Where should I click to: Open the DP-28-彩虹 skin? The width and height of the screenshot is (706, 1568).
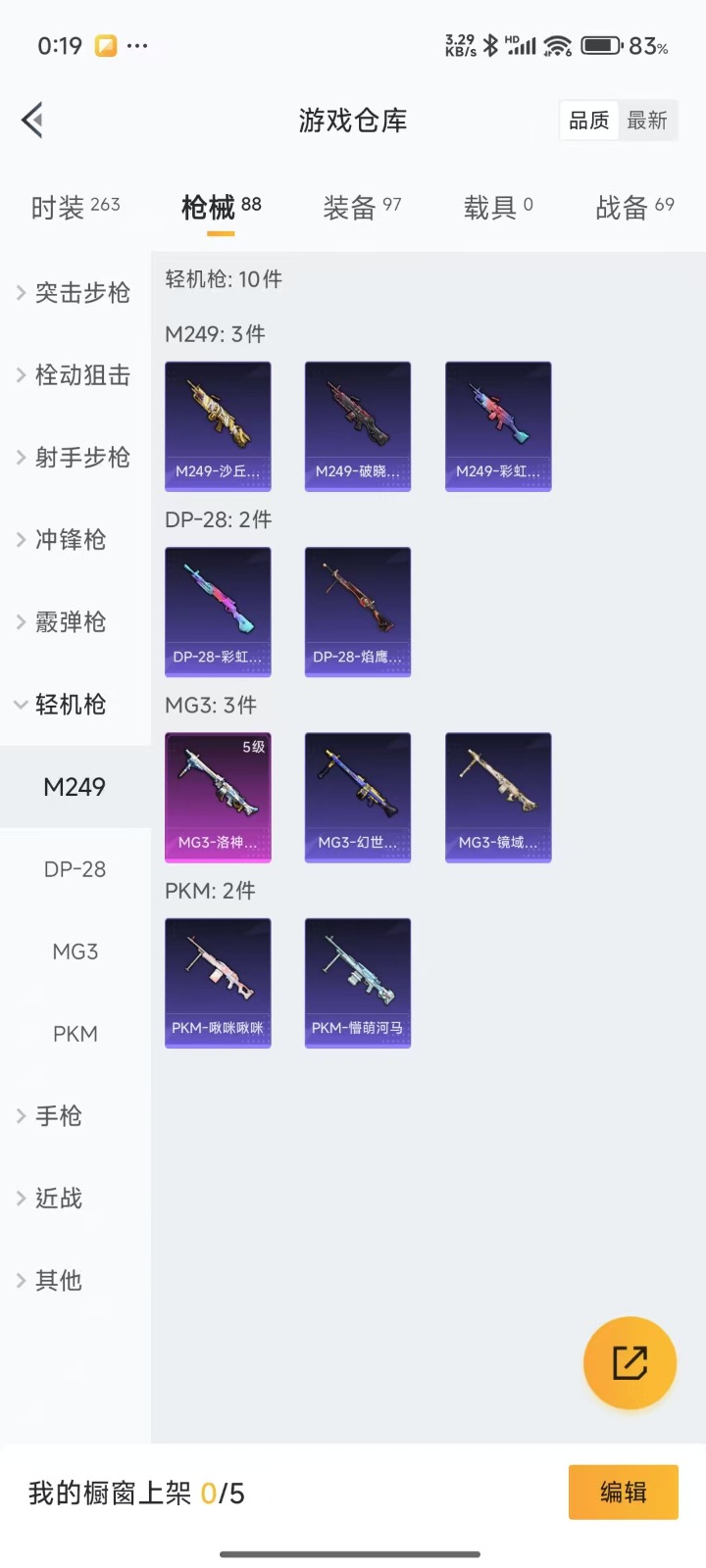pos(218,612)
